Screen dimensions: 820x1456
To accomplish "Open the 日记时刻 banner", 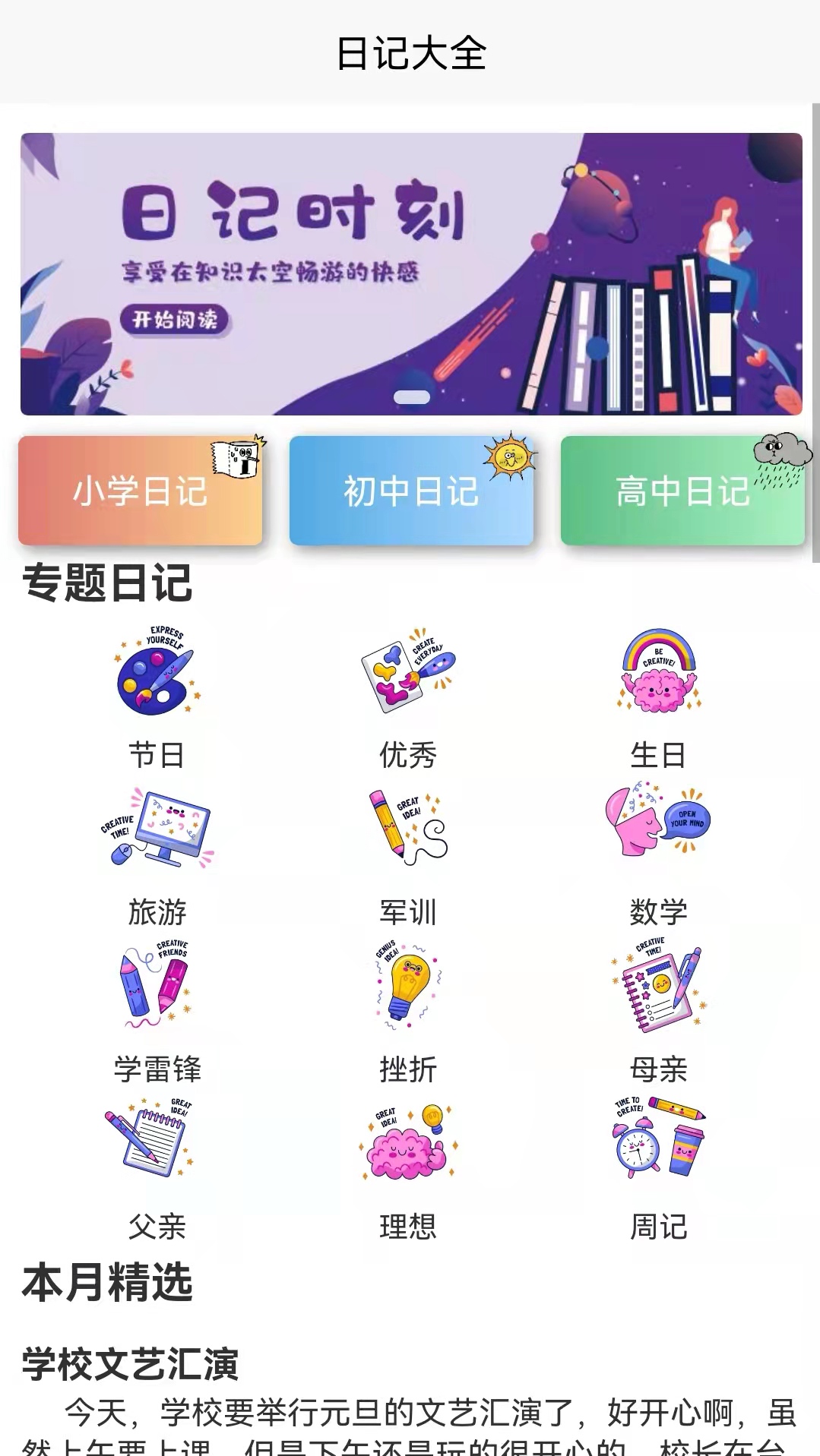I will tap(410, 273).
